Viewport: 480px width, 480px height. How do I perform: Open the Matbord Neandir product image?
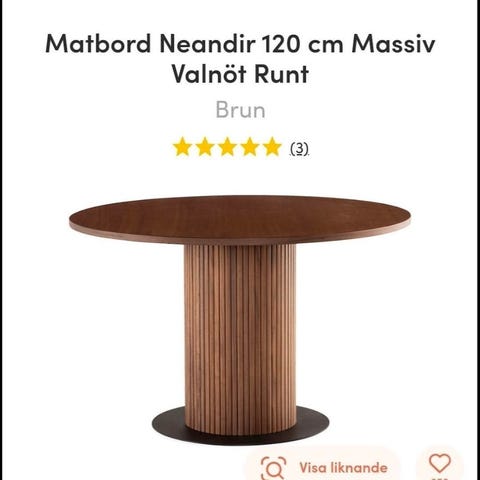click(x=240, y=320)
